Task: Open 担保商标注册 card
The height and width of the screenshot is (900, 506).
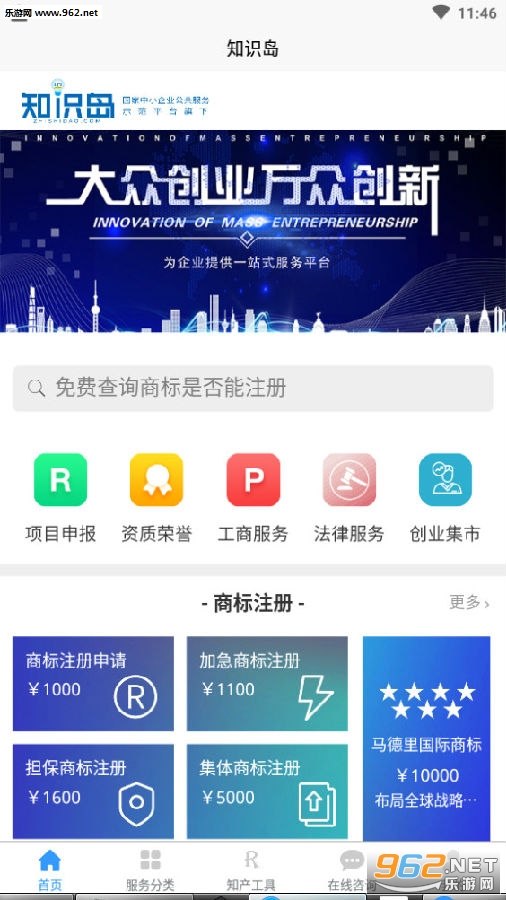Action: [x=93, y=792]
